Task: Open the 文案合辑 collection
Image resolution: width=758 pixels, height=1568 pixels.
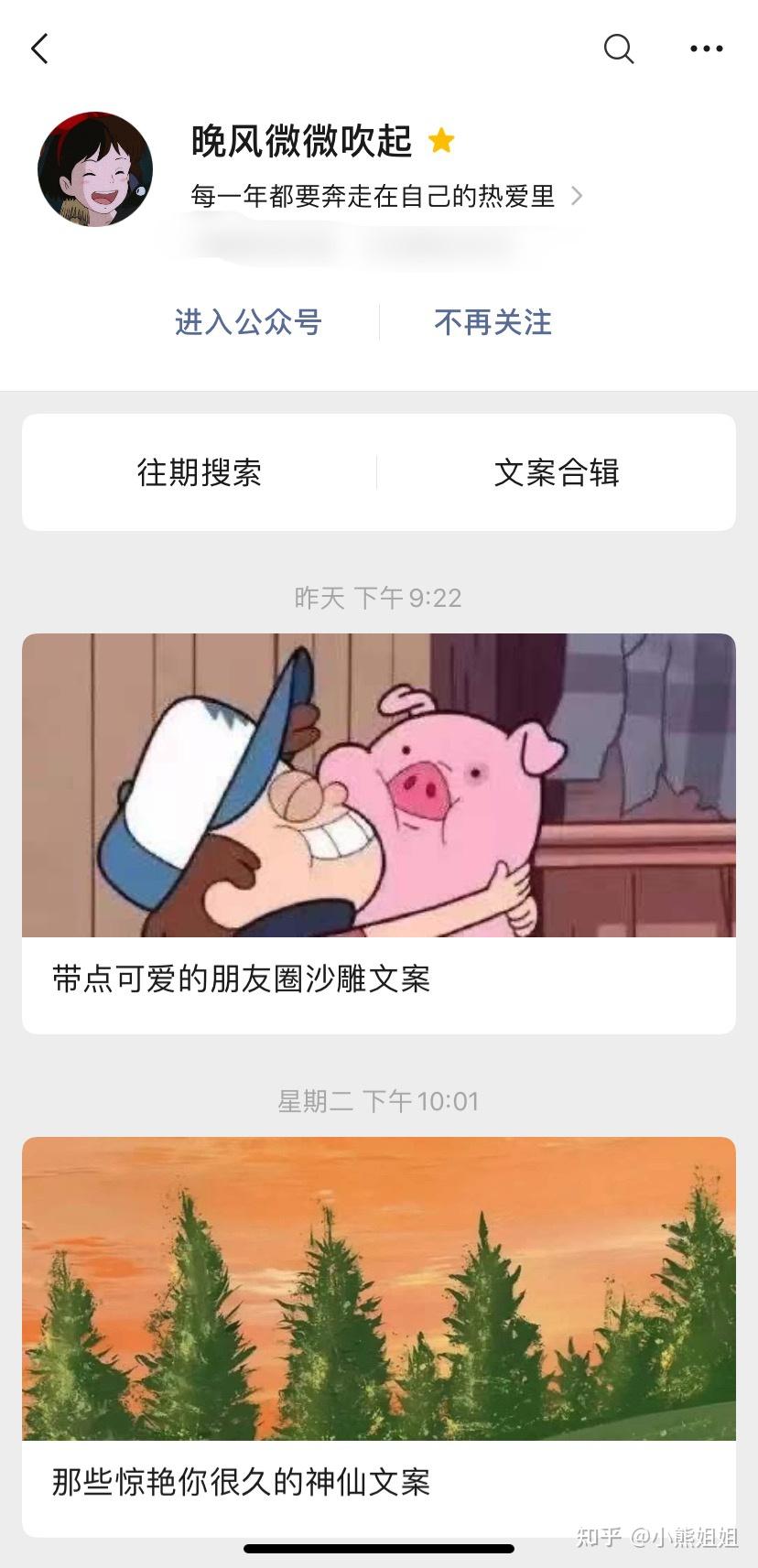Action: 557,472
